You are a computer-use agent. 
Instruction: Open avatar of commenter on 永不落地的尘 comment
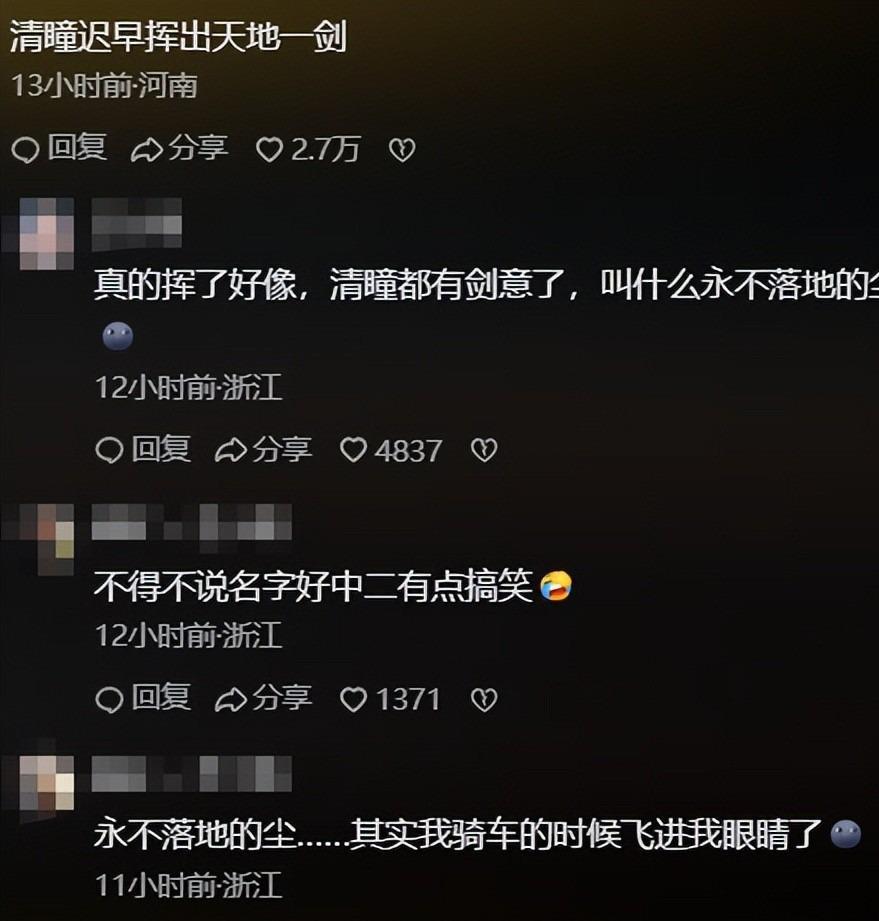coord(47,783)
